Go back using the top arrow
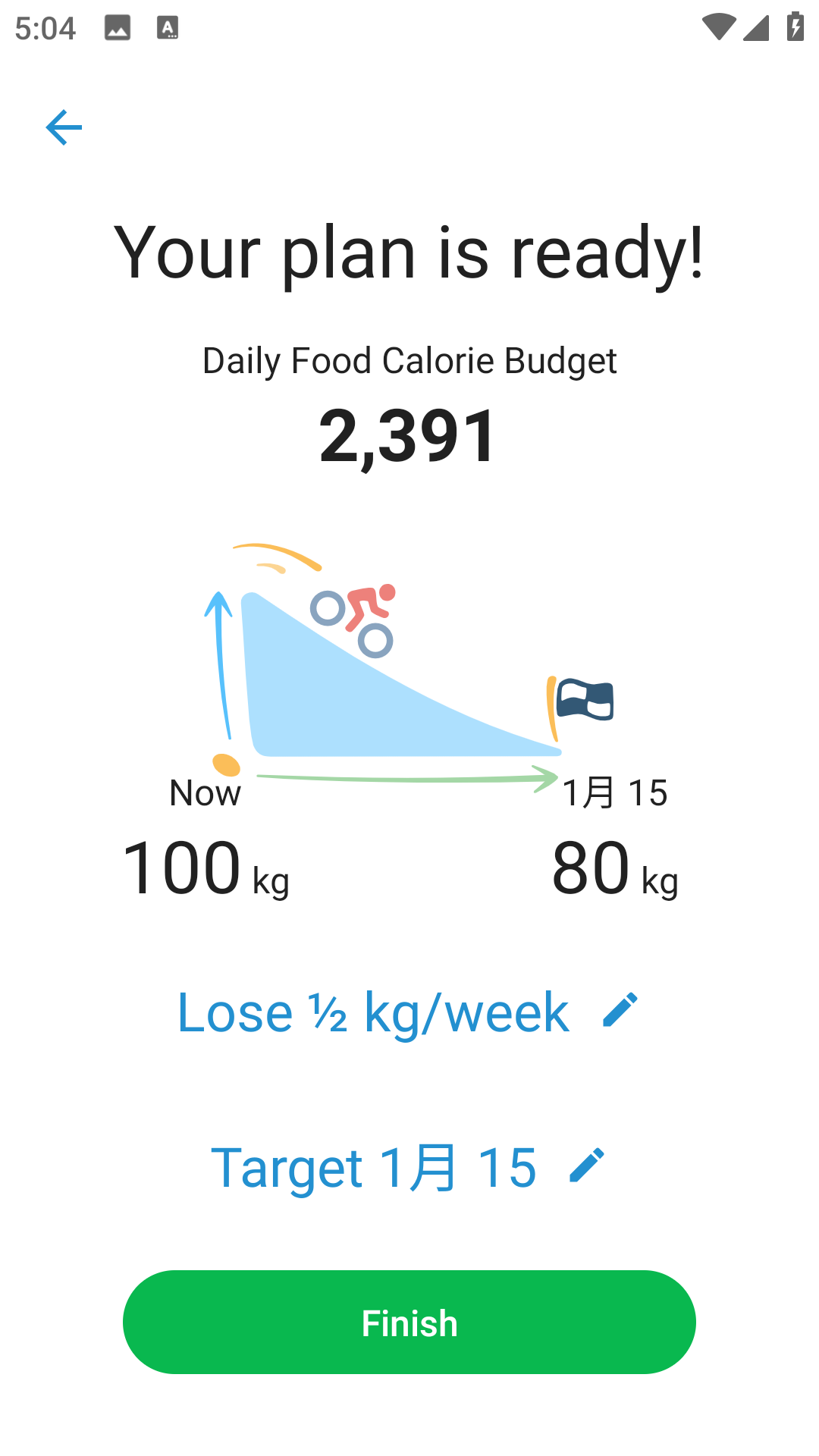 [64, 127]
